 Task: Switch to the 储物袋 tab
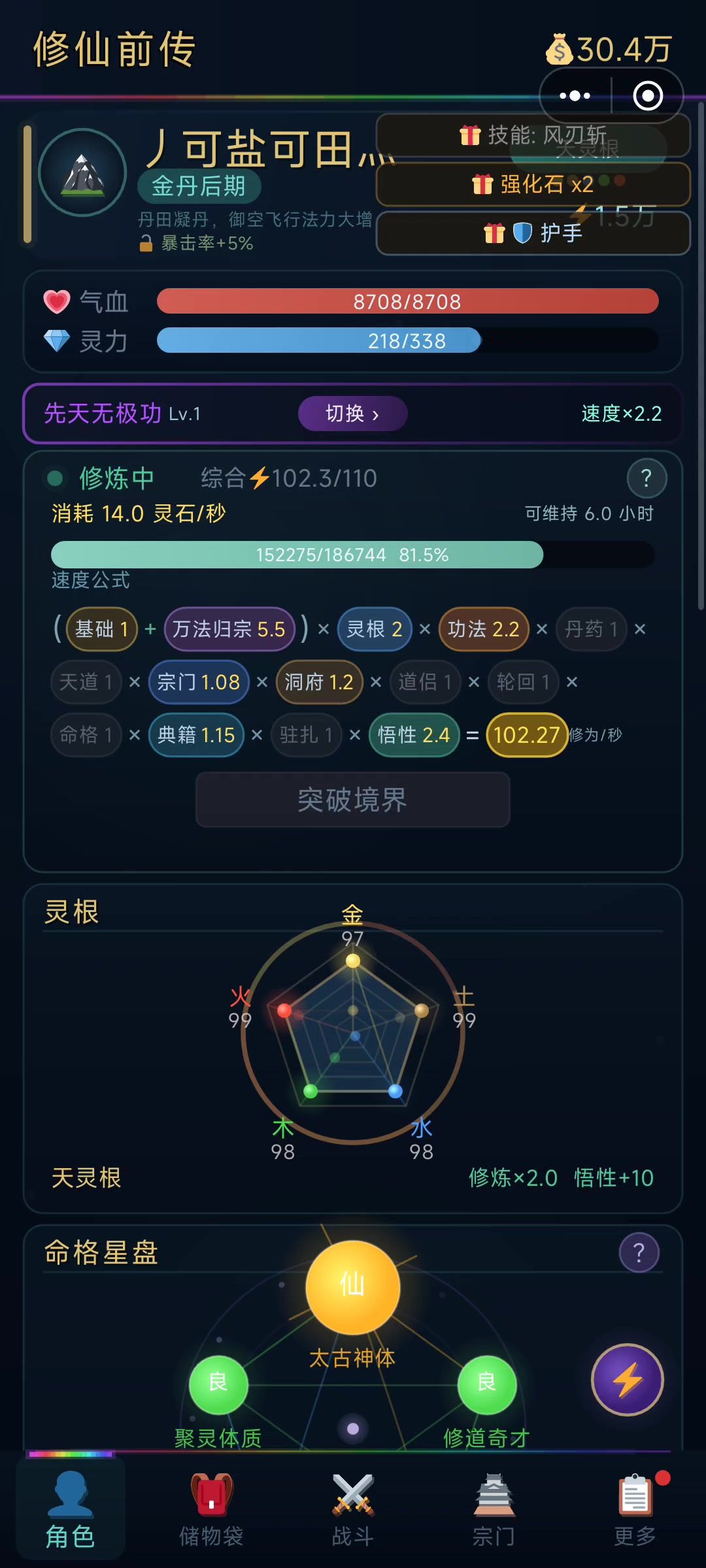[211, 1509]
